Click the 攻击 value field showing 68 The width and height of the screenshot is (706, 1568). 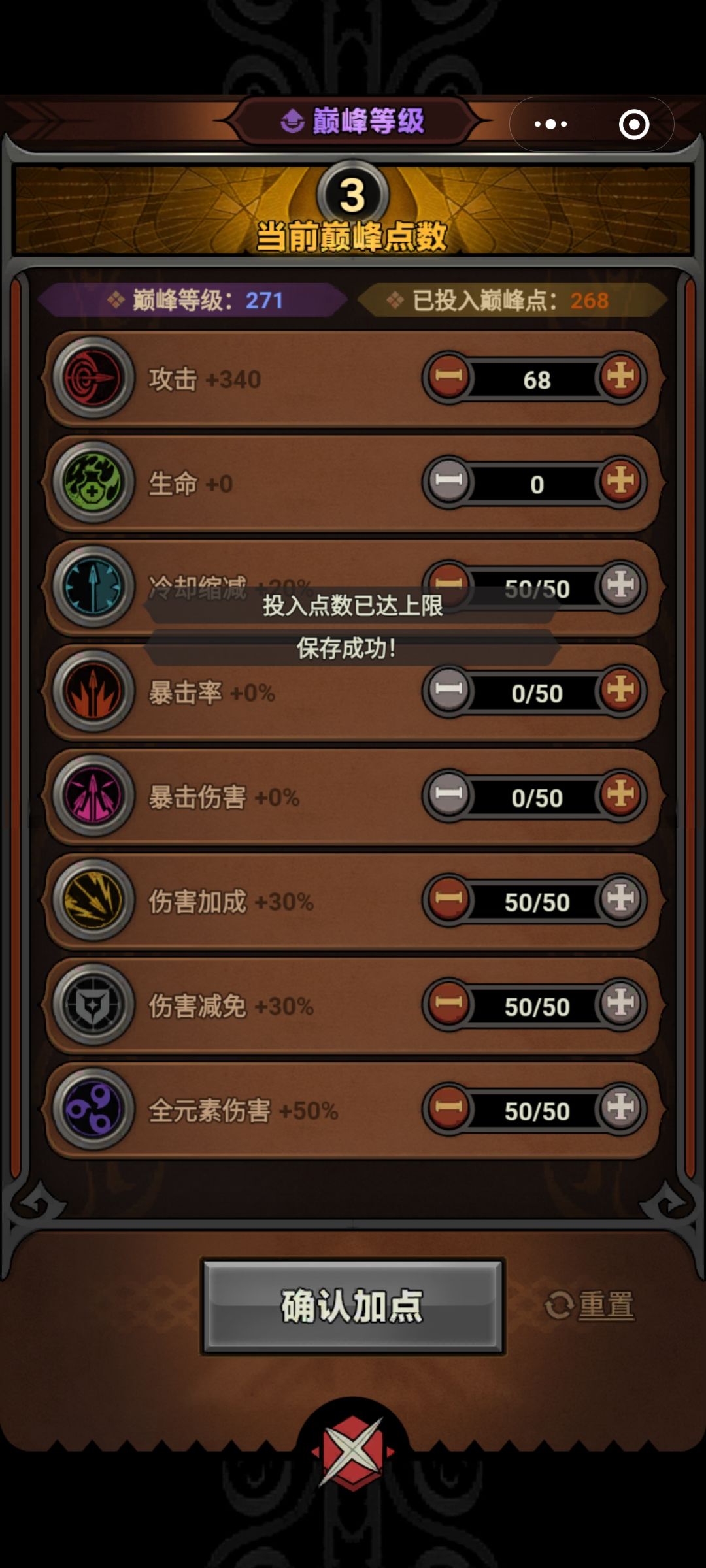536,379
